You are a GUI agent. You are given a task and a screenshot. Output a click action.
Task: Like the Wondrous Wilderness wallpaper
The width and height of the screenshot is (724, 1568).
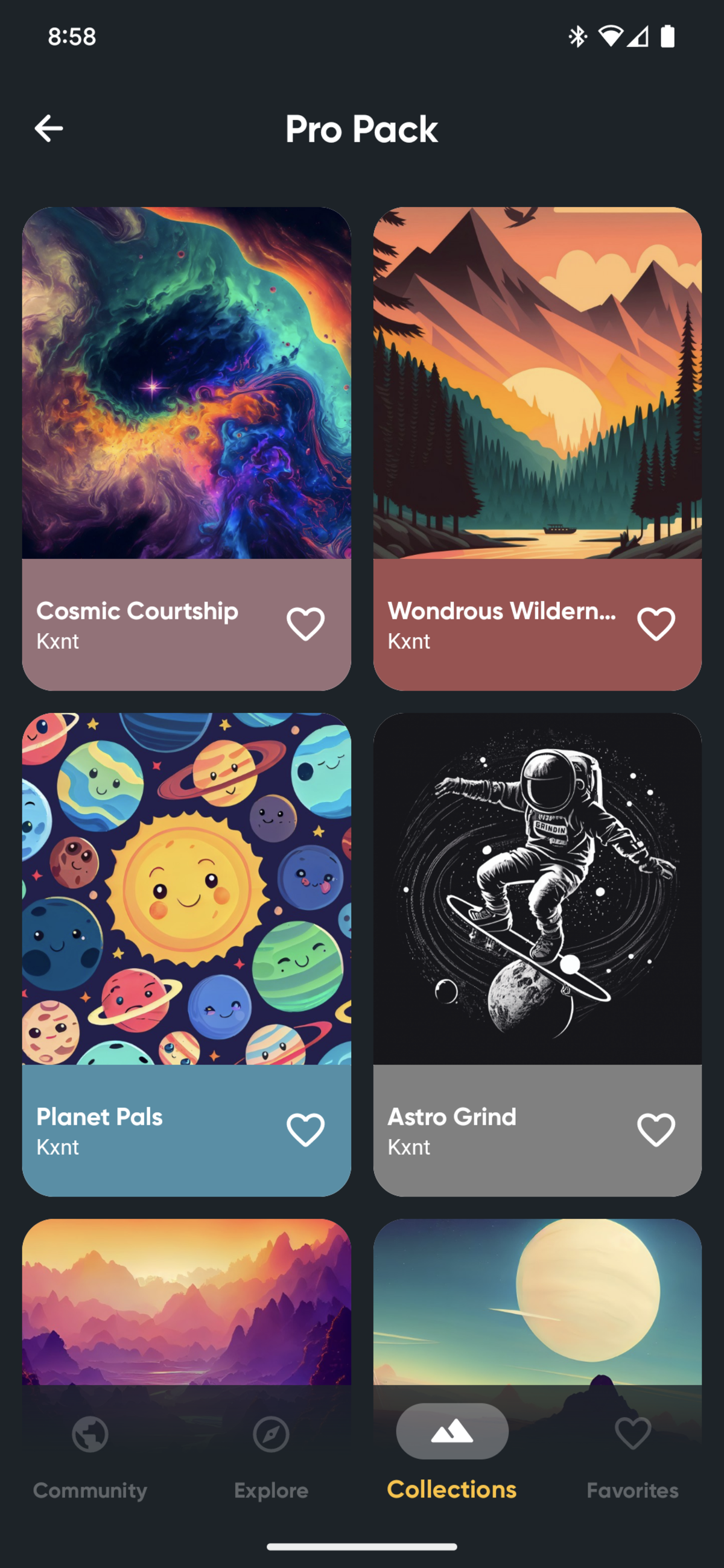click(x=656, y=624)
